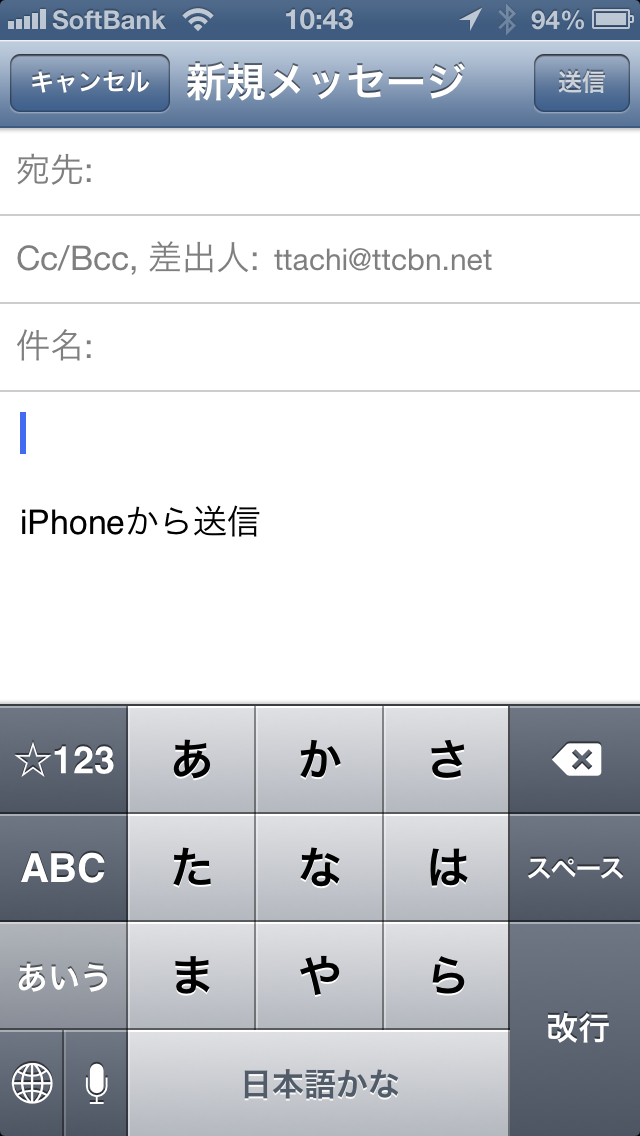Place cursor in the message body
This screenshot has height=1136, width=640.
[320, 600]
